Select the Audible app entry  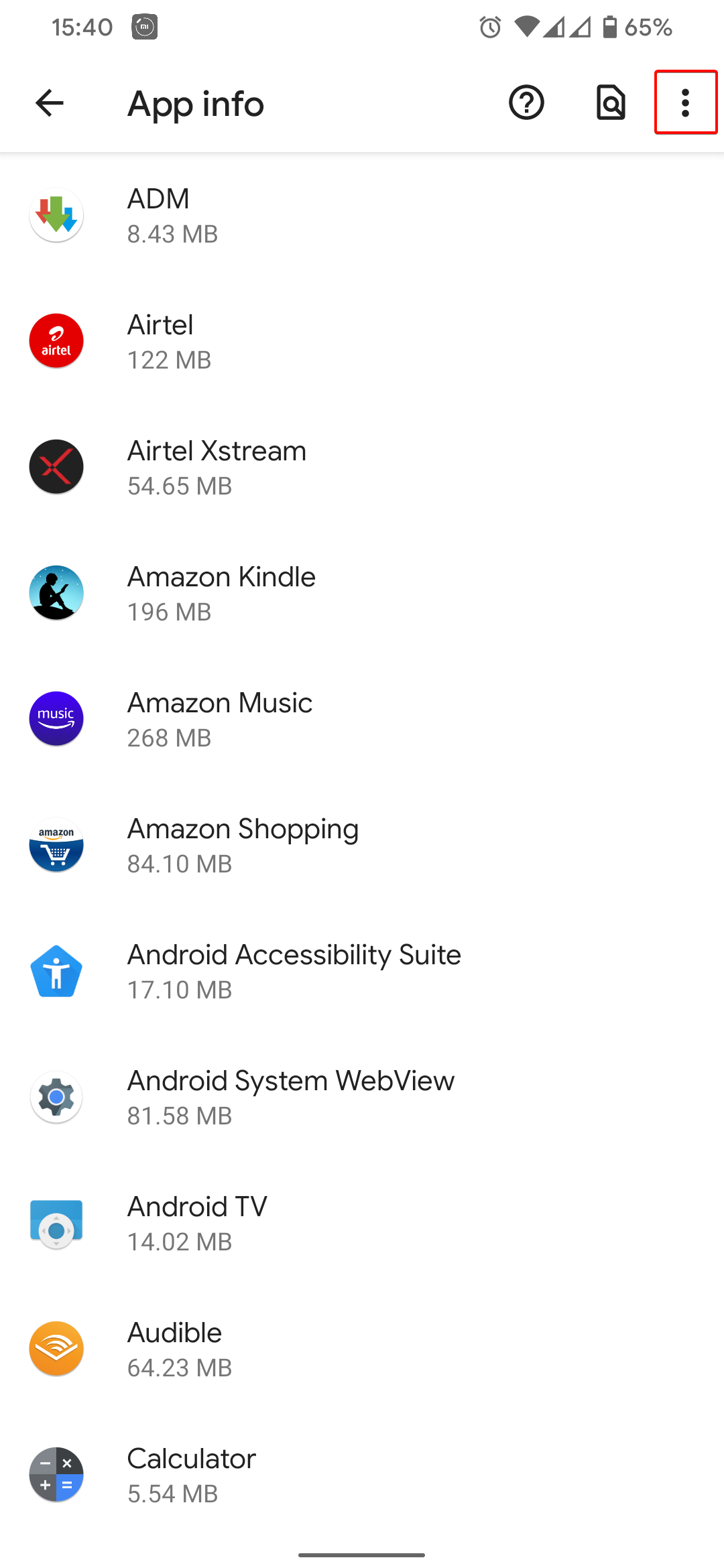pyautogui.click(x=362, y=1349)
